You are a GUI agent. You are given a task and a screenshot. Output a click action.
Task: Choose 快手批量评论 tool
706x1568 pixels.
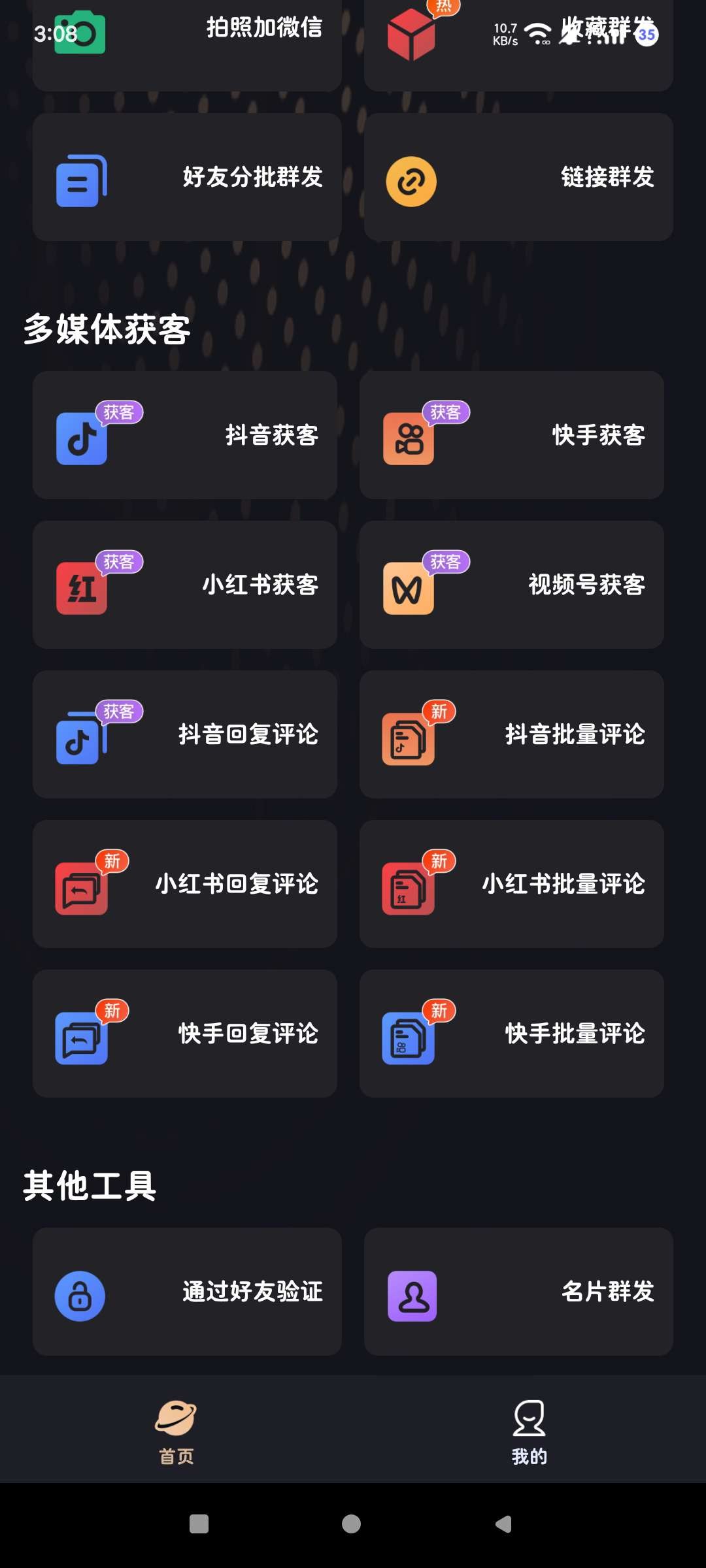[x=512, y=1034]
